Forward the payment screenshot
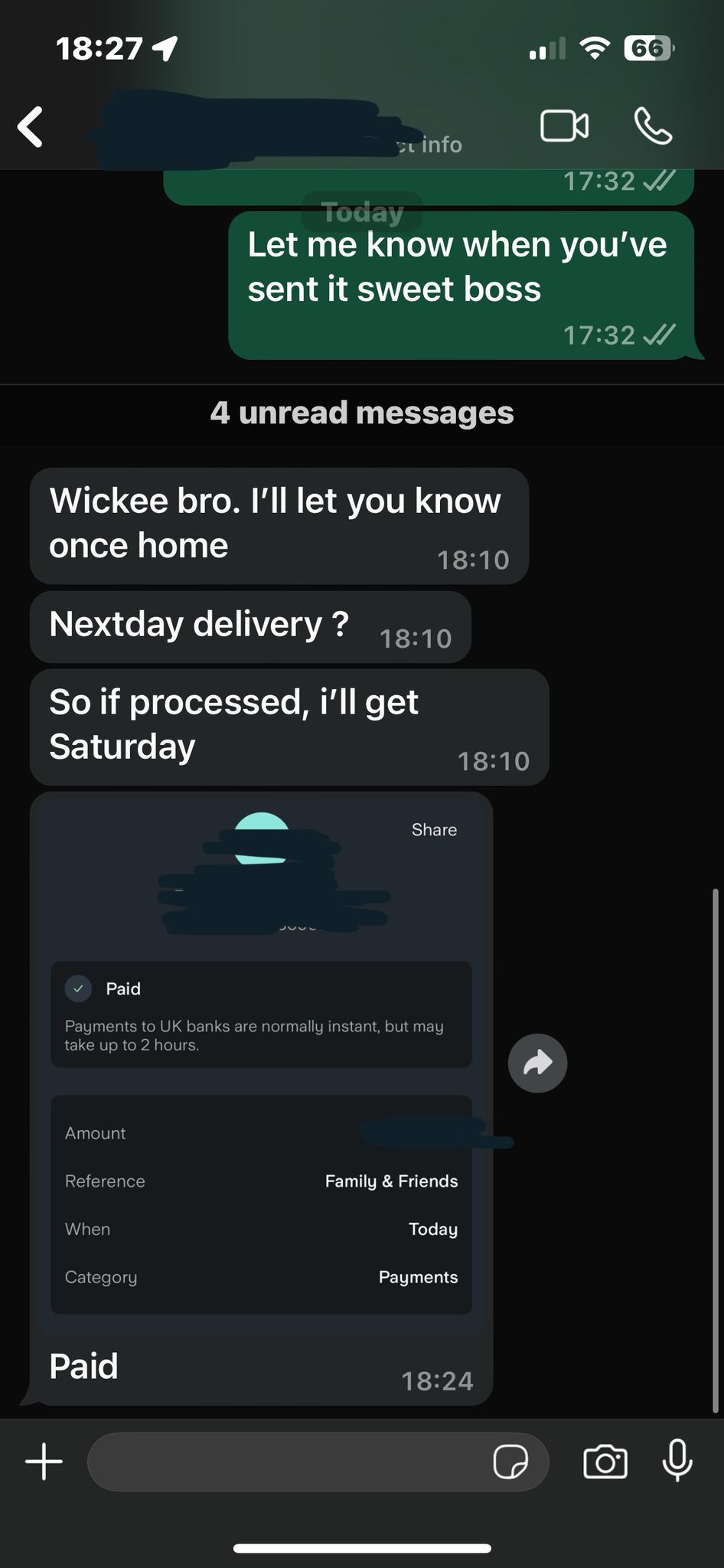The image size is (724, 1568). coord(537,1063)
